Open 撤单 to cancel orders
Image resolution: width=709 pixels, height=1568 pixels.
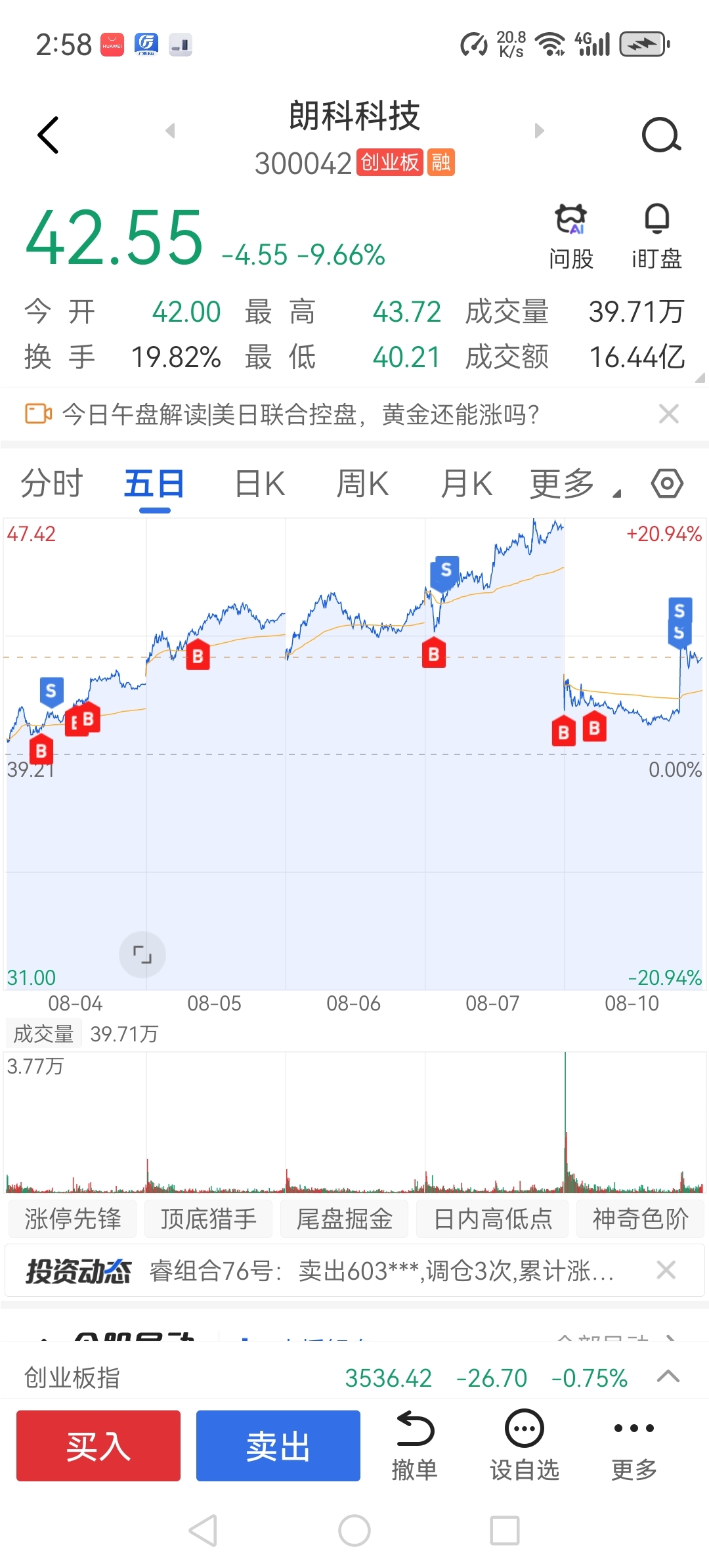[415, 1446]
